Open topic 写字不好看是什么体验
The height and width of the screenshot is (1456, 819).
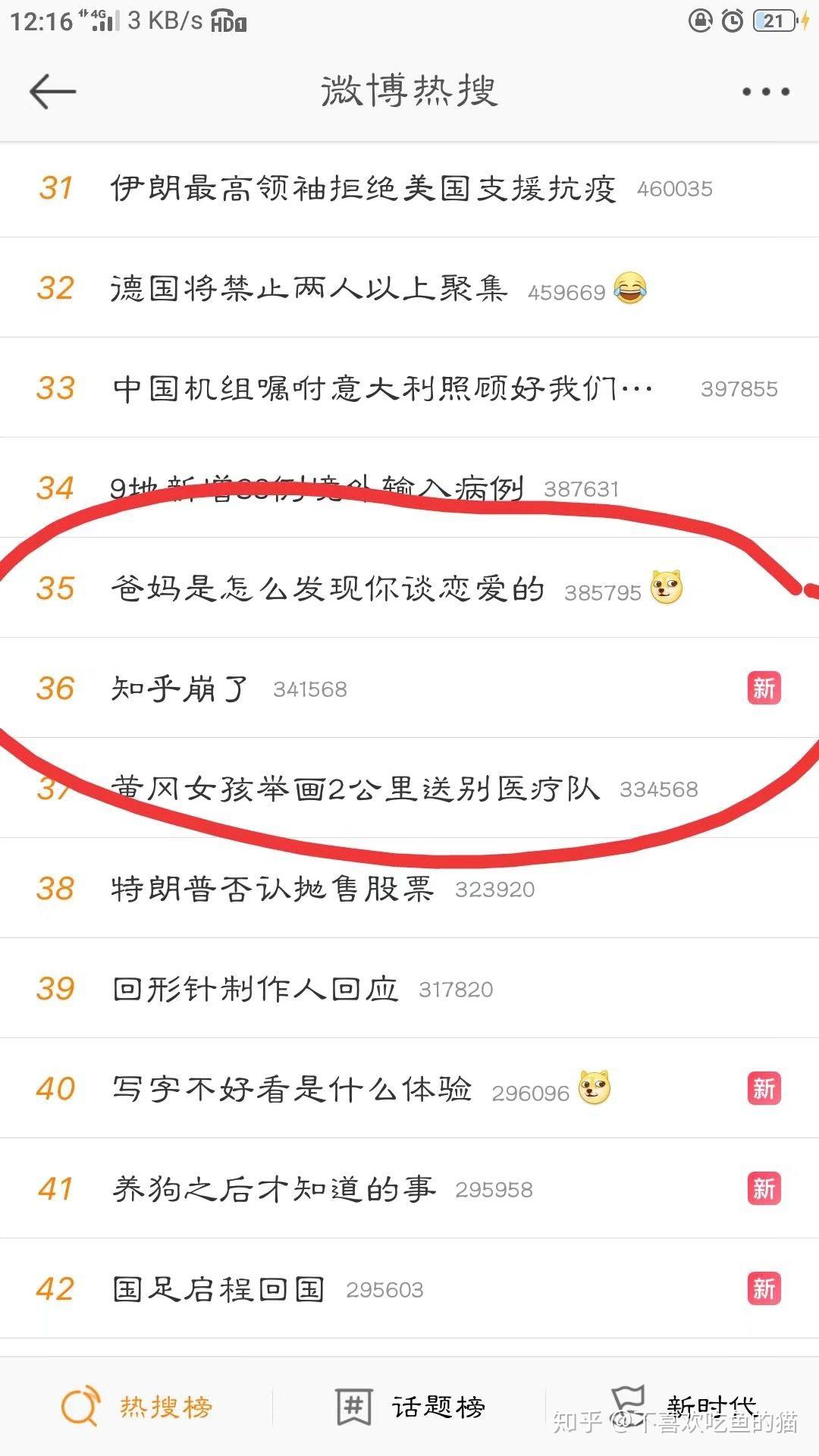409,1089
